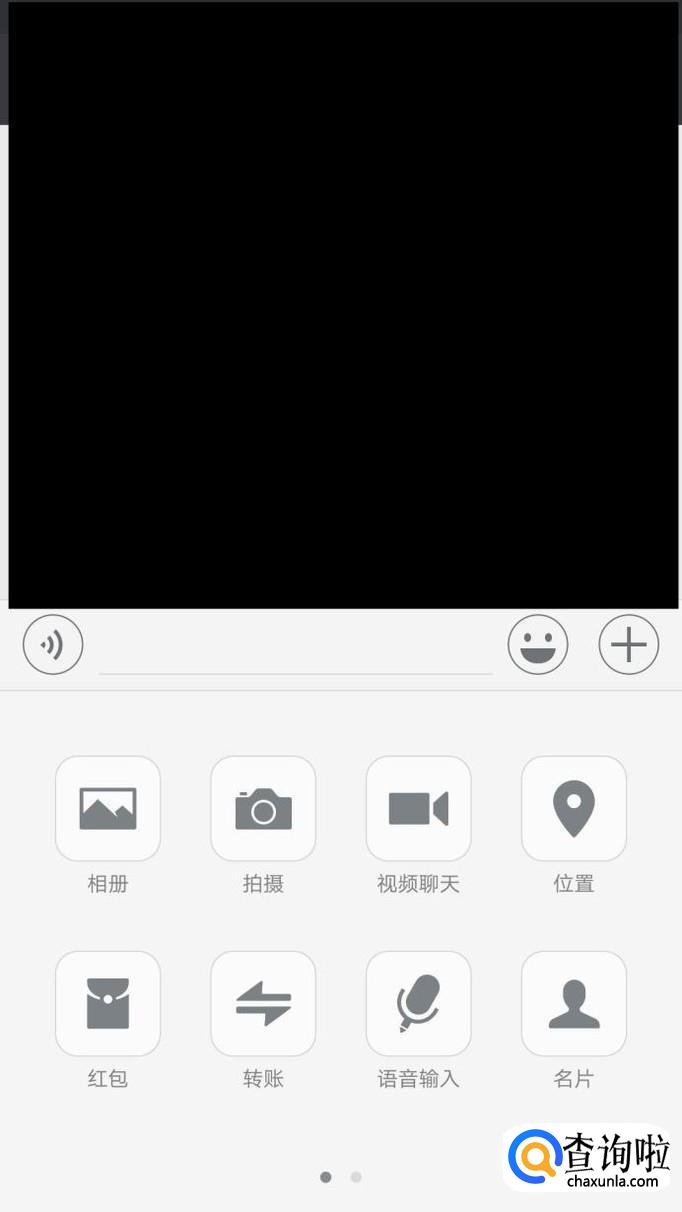Open 相册 to send a photo

click(x=108, y=808)
